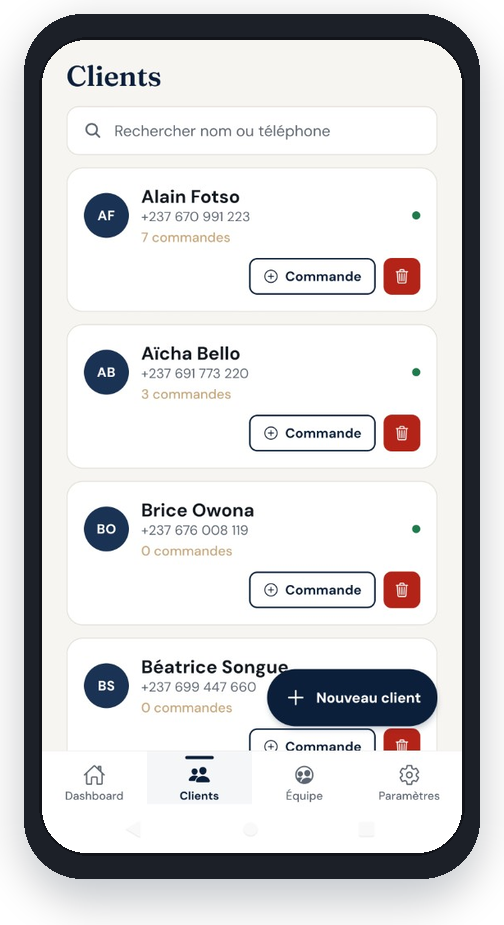Remove Aïcha Bello with the trash icon

(402, 433)
